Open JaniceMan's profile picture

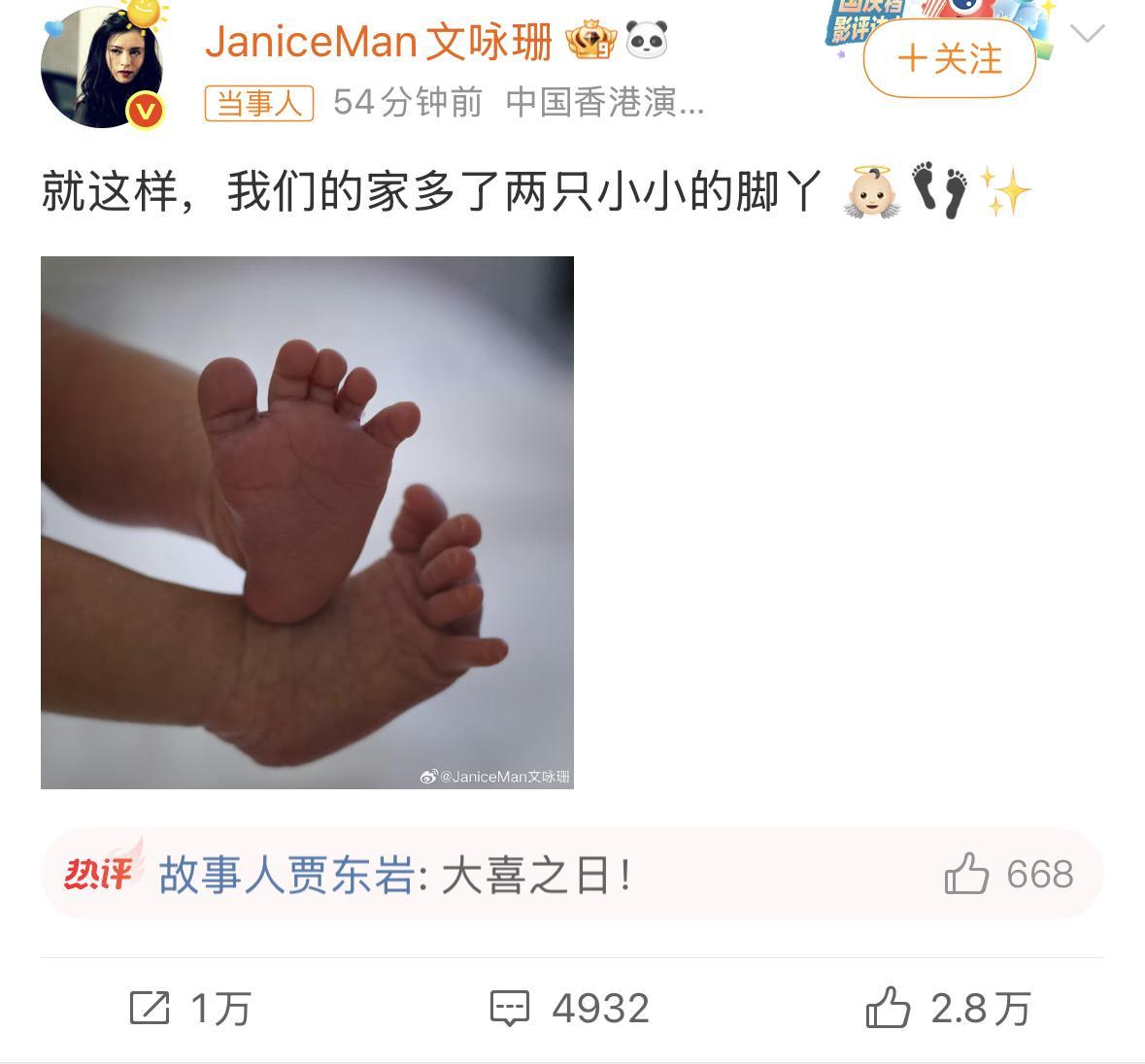[x=101, y=68]
